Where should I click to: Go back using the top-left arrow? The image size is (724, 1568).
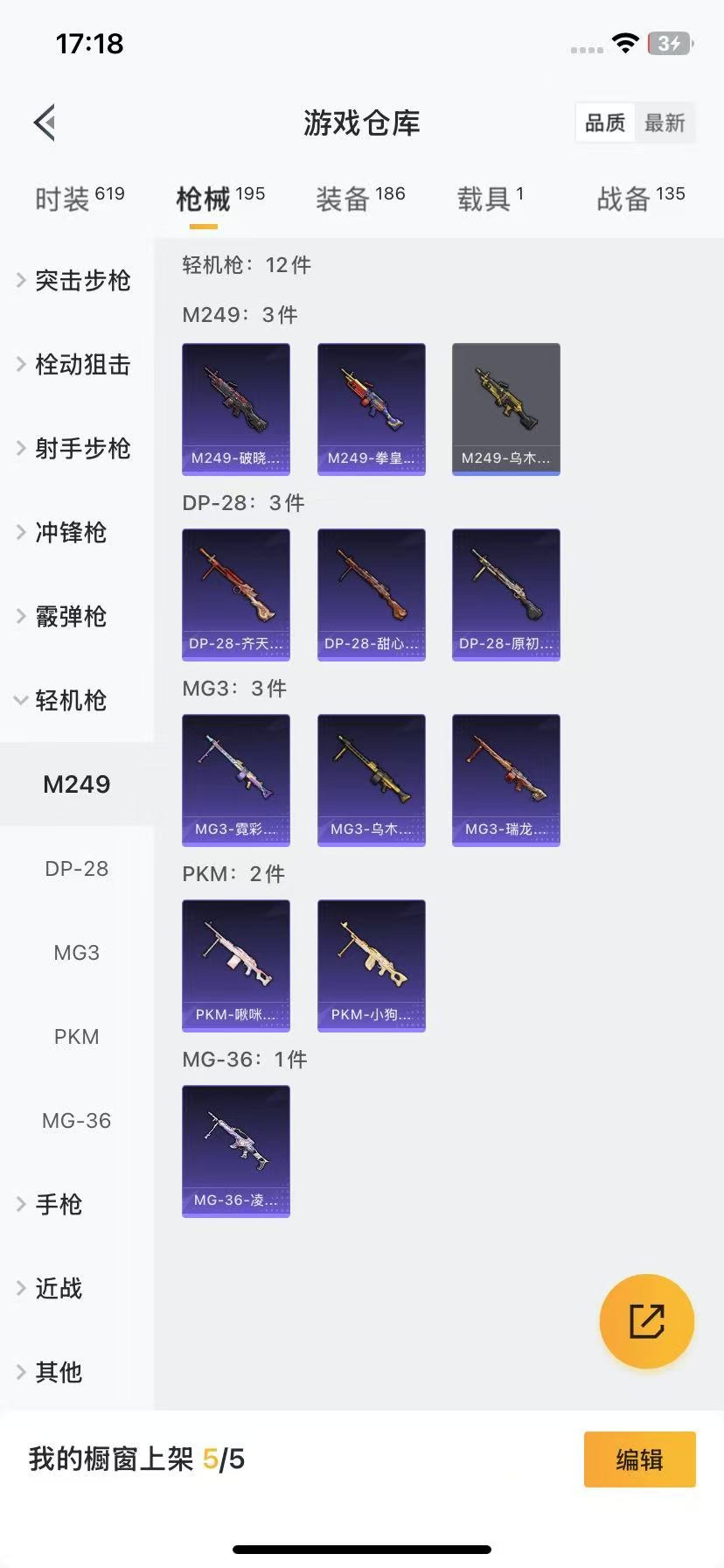[45, 122]
